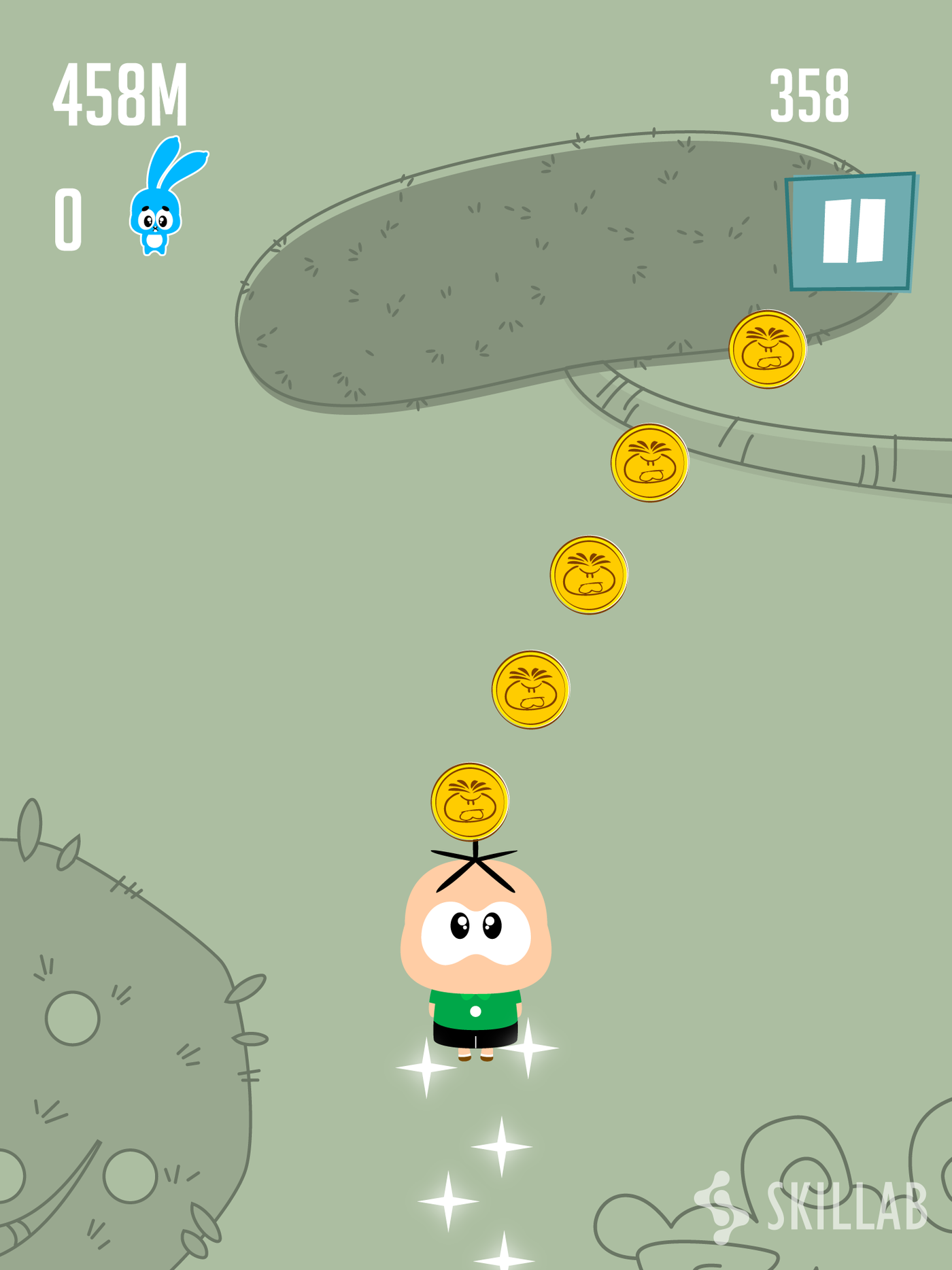Pause the game
Screen dimensions: 952x1270
click(x=851, y=231)
